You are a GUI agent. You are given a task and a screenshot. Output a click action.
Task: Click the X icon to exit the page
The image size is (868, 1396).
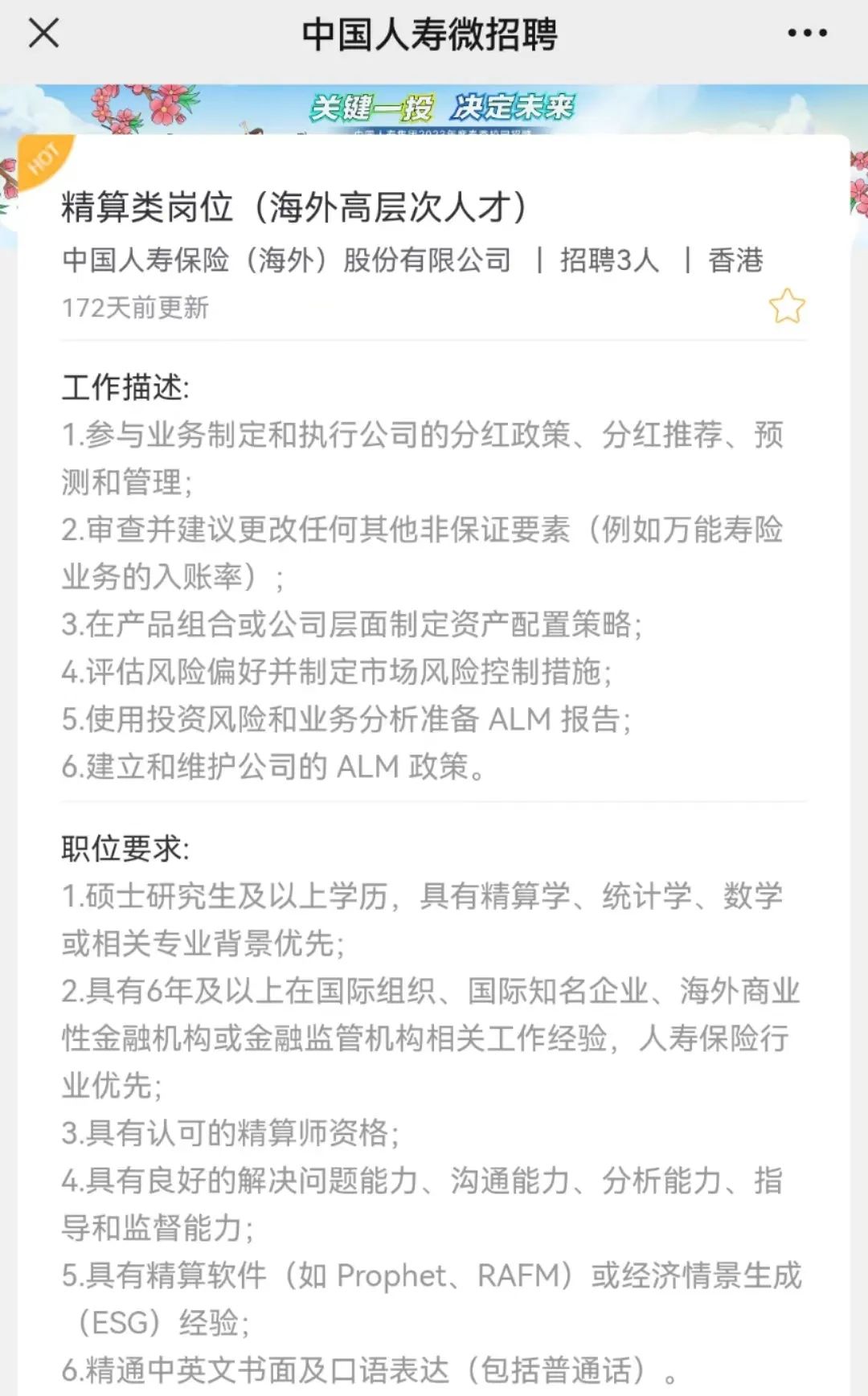pyautogui.click(x=44, y=34)
